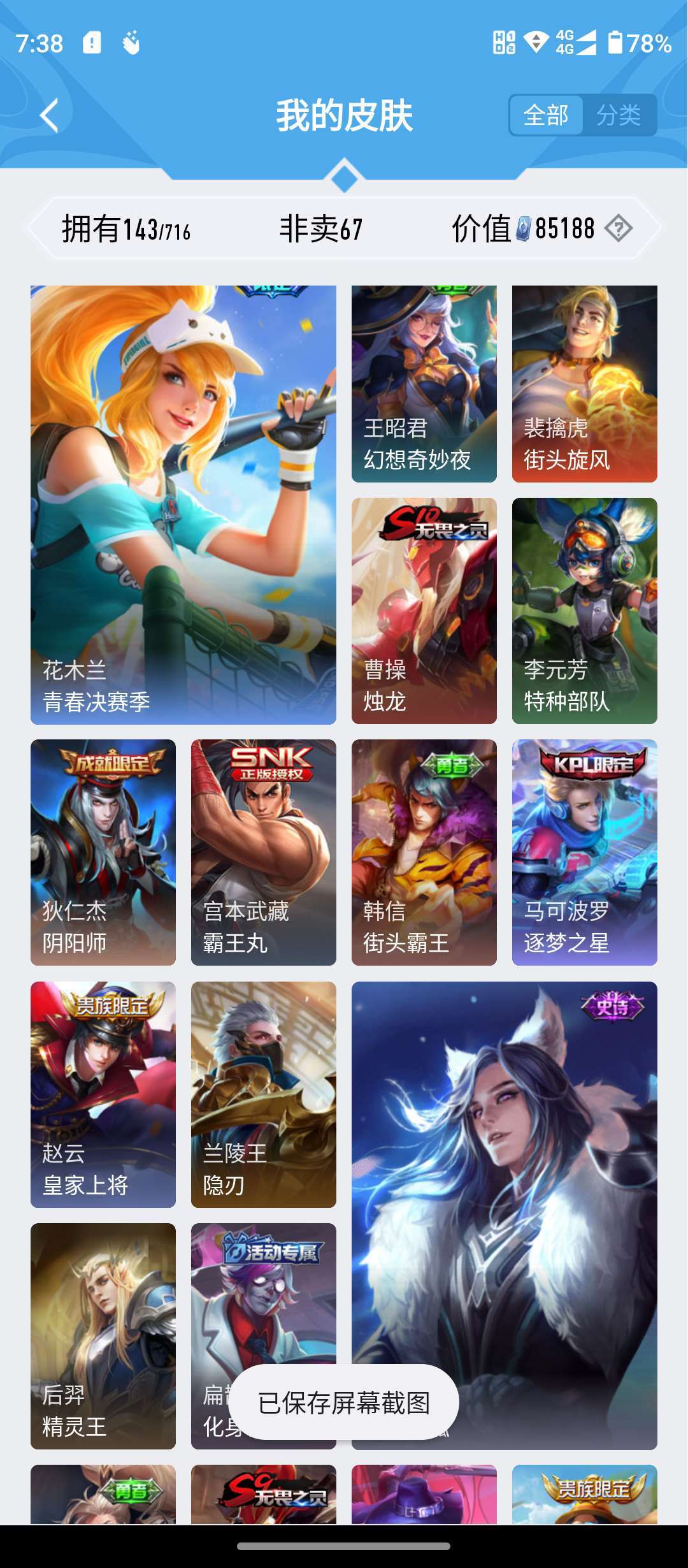This screenshot has height=1568, width=688.
Task: Open 李元芳 特种部队 skin
Action: 584,610
